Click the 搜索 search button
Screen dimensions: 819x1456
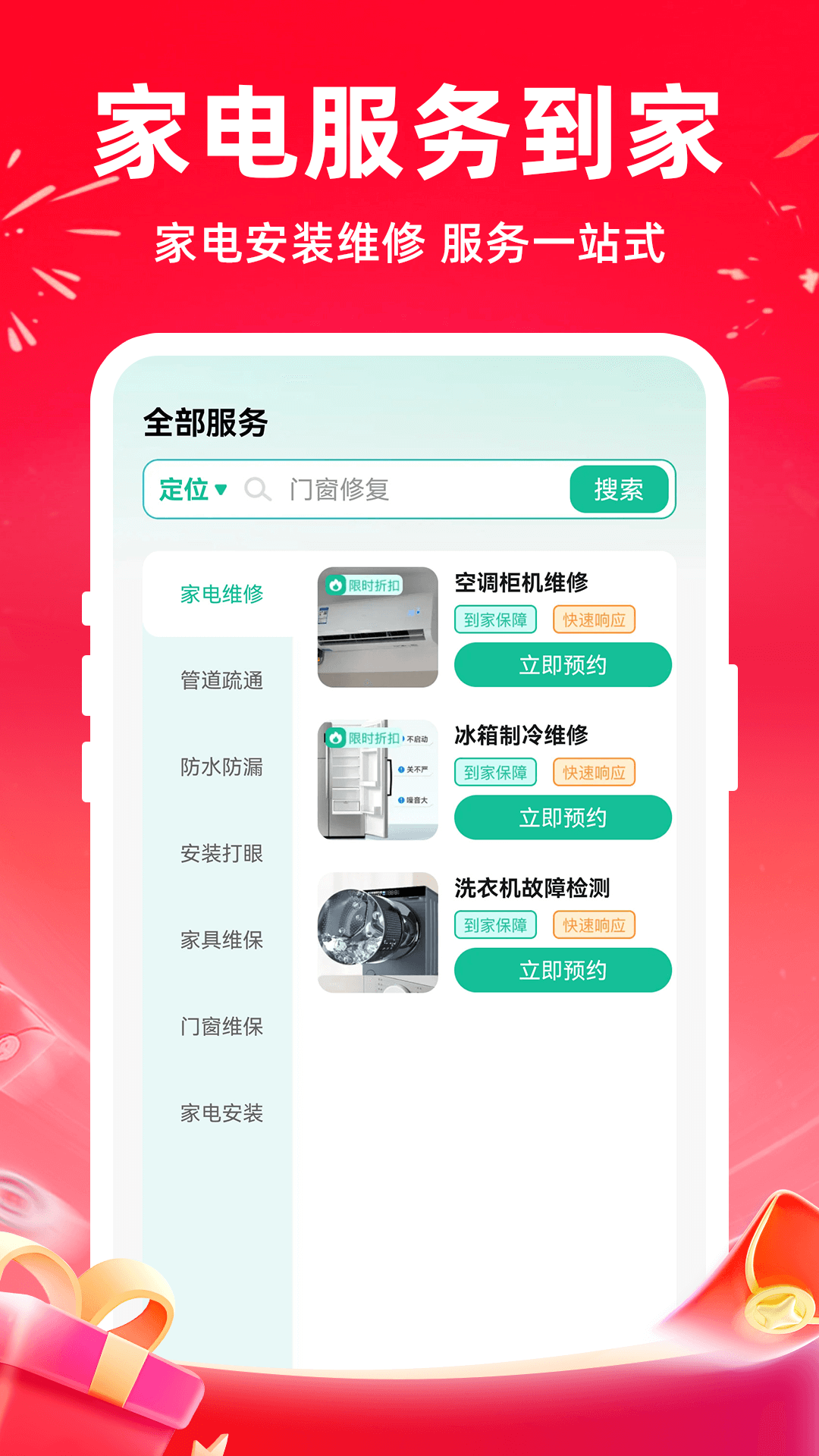[x=620, y=490]
